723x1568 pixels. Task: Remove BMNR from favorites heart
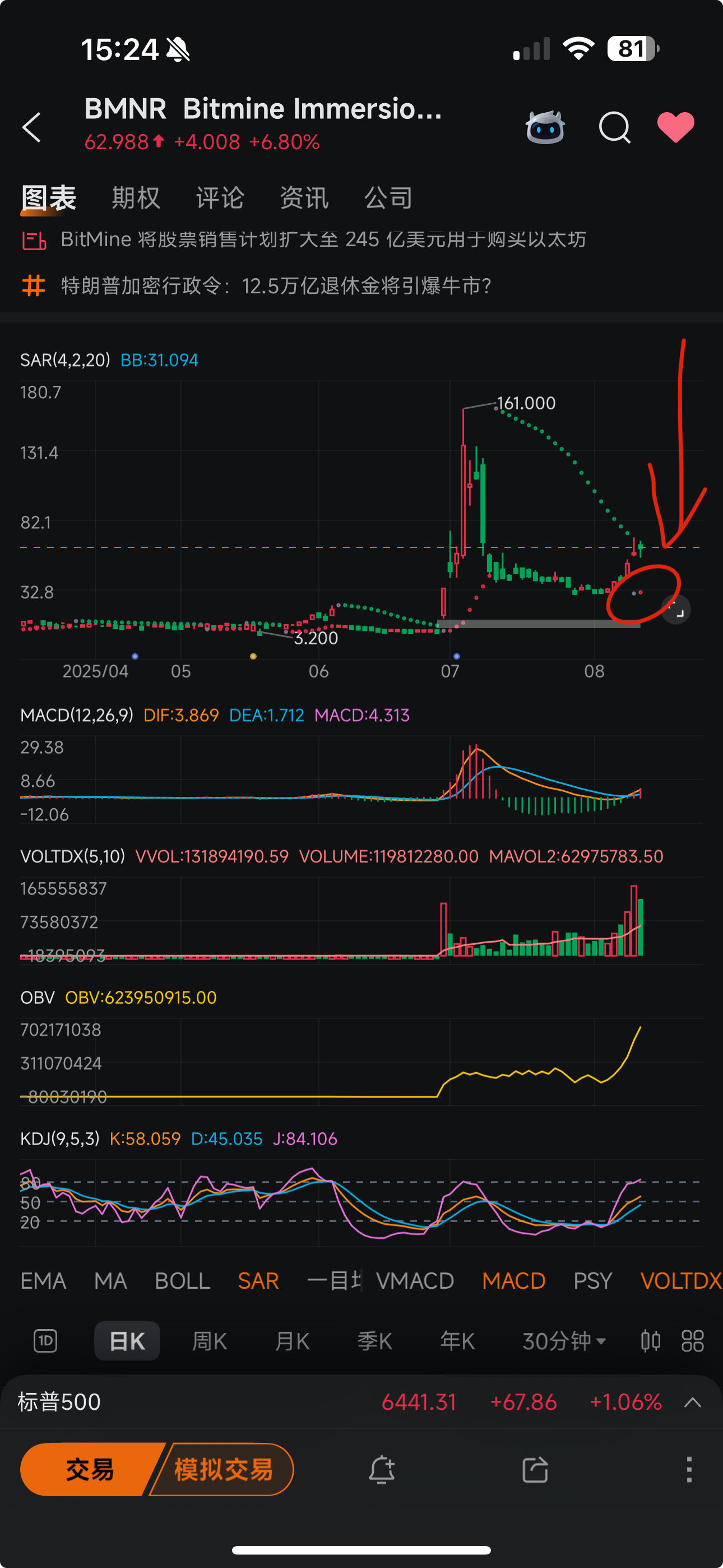(675, 127)
